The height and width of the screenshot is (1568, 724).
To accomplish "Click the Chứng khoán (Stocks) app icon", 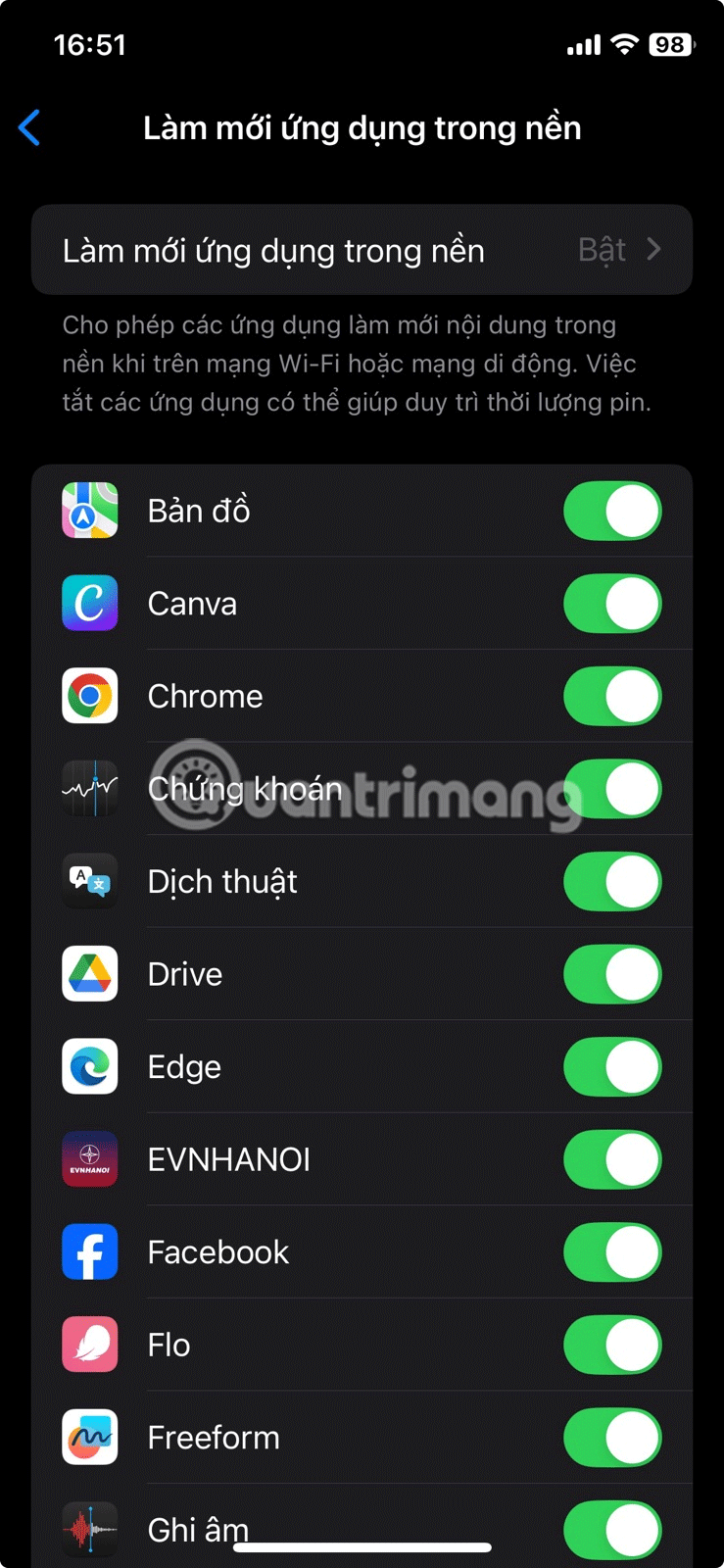I will pos(89,789).
